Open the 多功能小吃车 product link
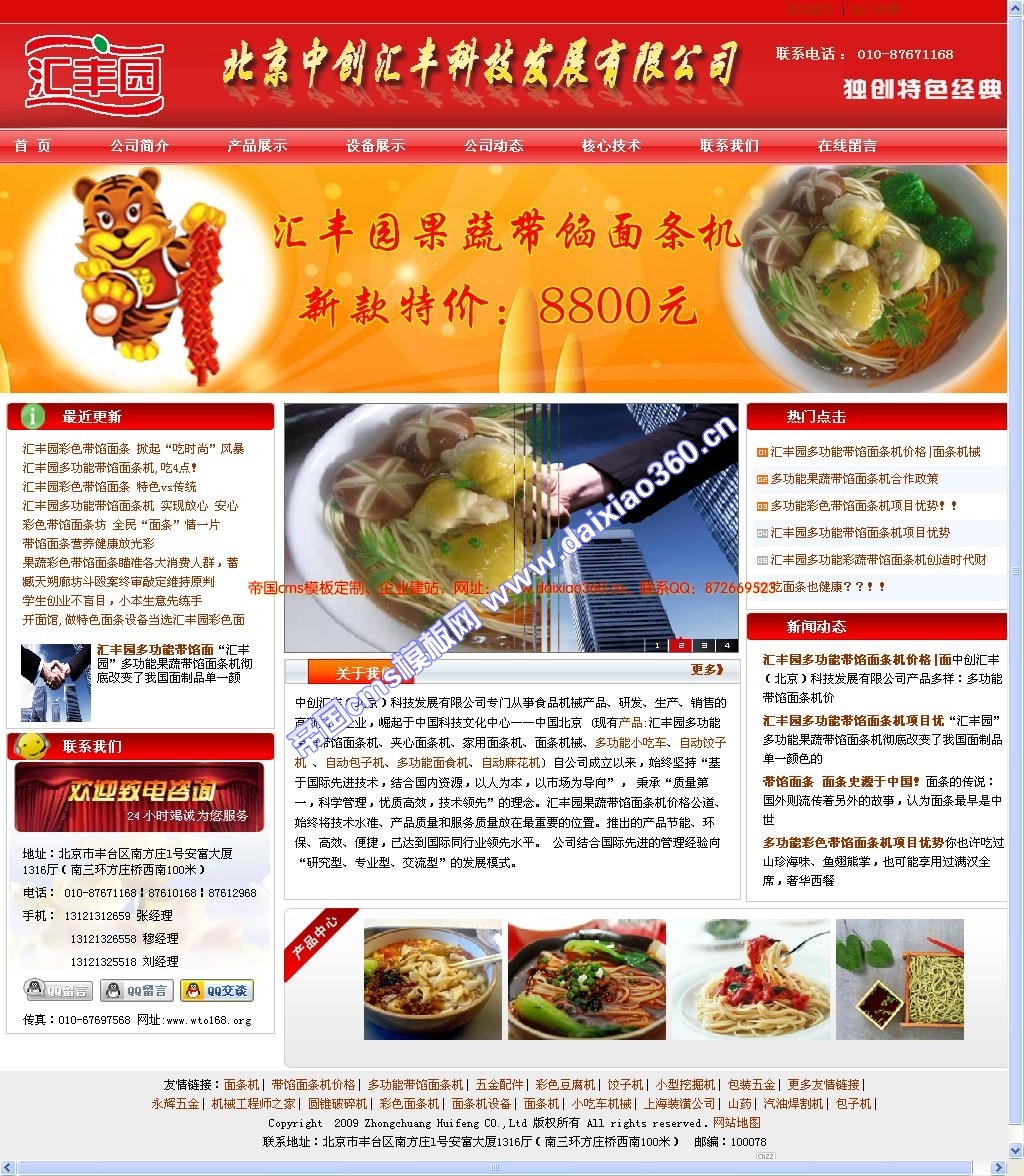Viewport: 1024px width, 1176px height. point(632,743)
